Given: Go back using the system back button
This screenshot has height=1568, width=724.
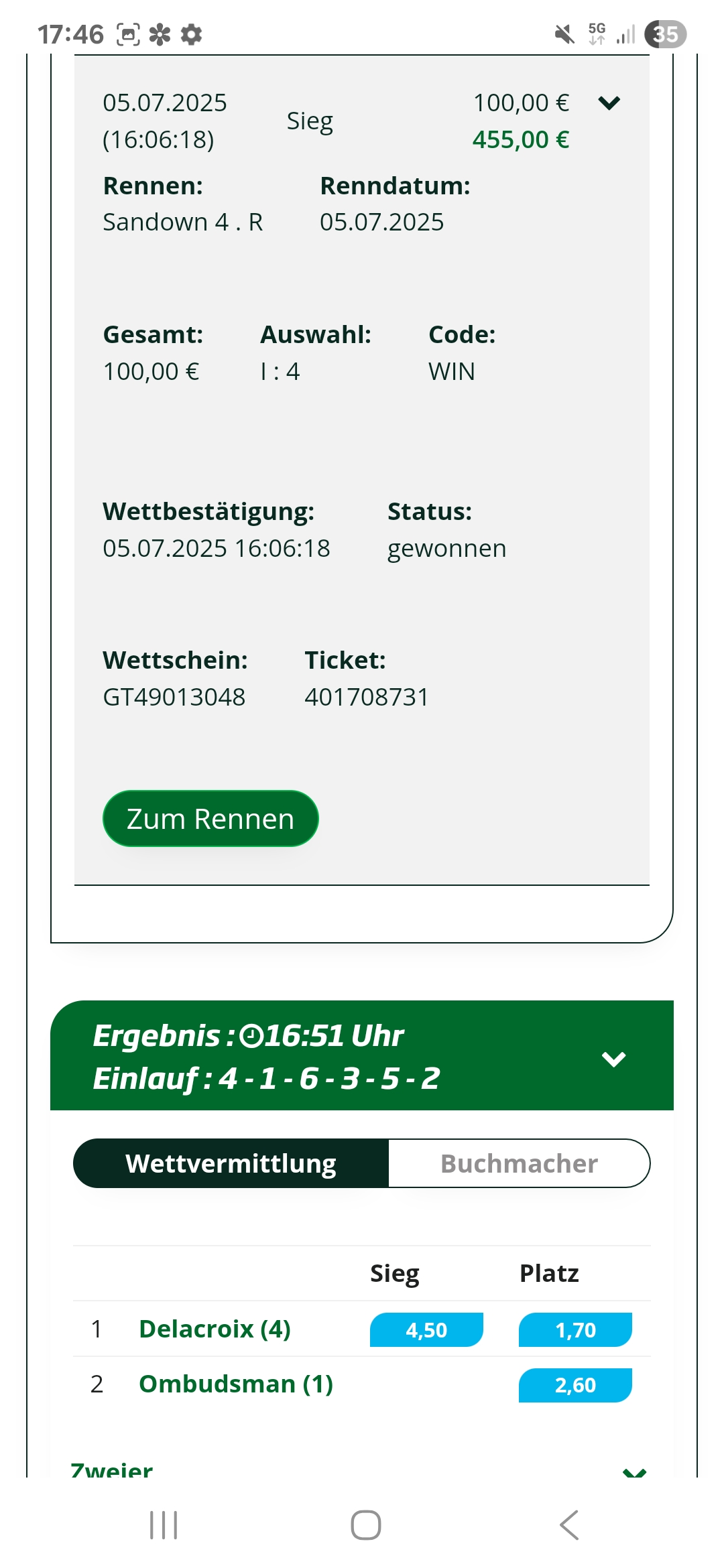Looking at the screenshot, I should (x=569, y=1525).
